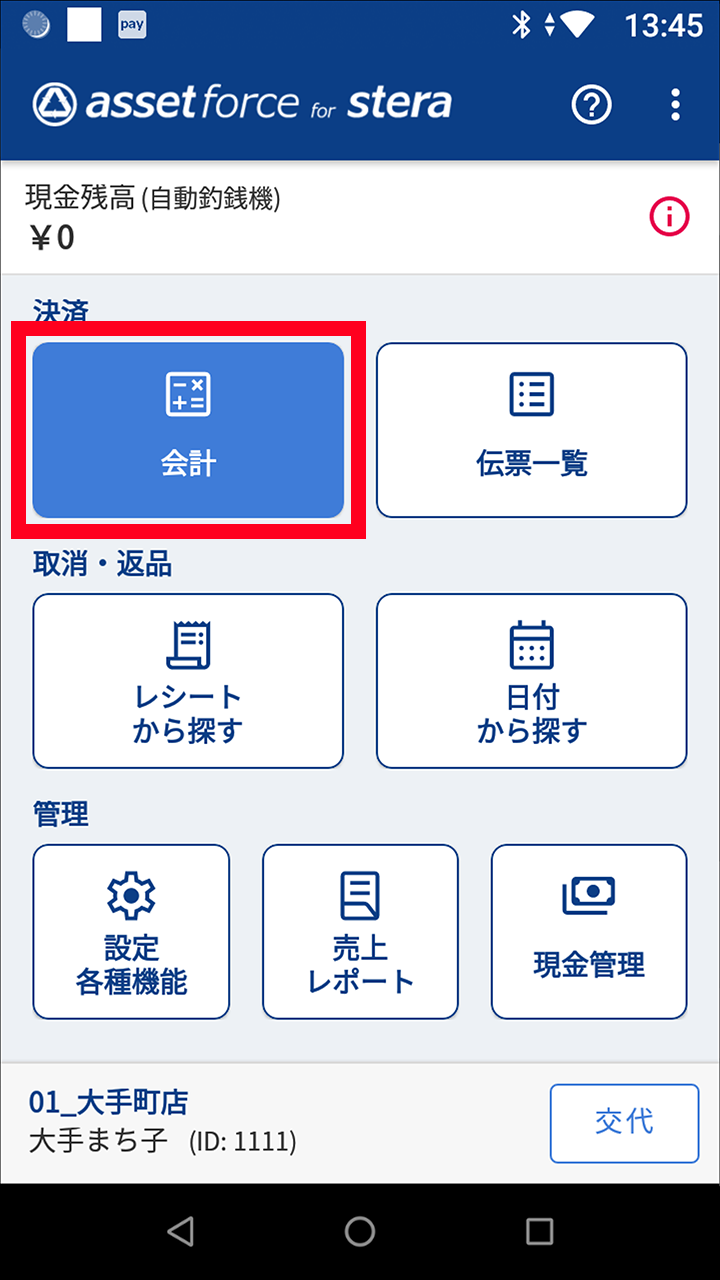Open the 会計 (checkout) calculator icon
The width and height of the screenshot is (720, 1280).
188,393
